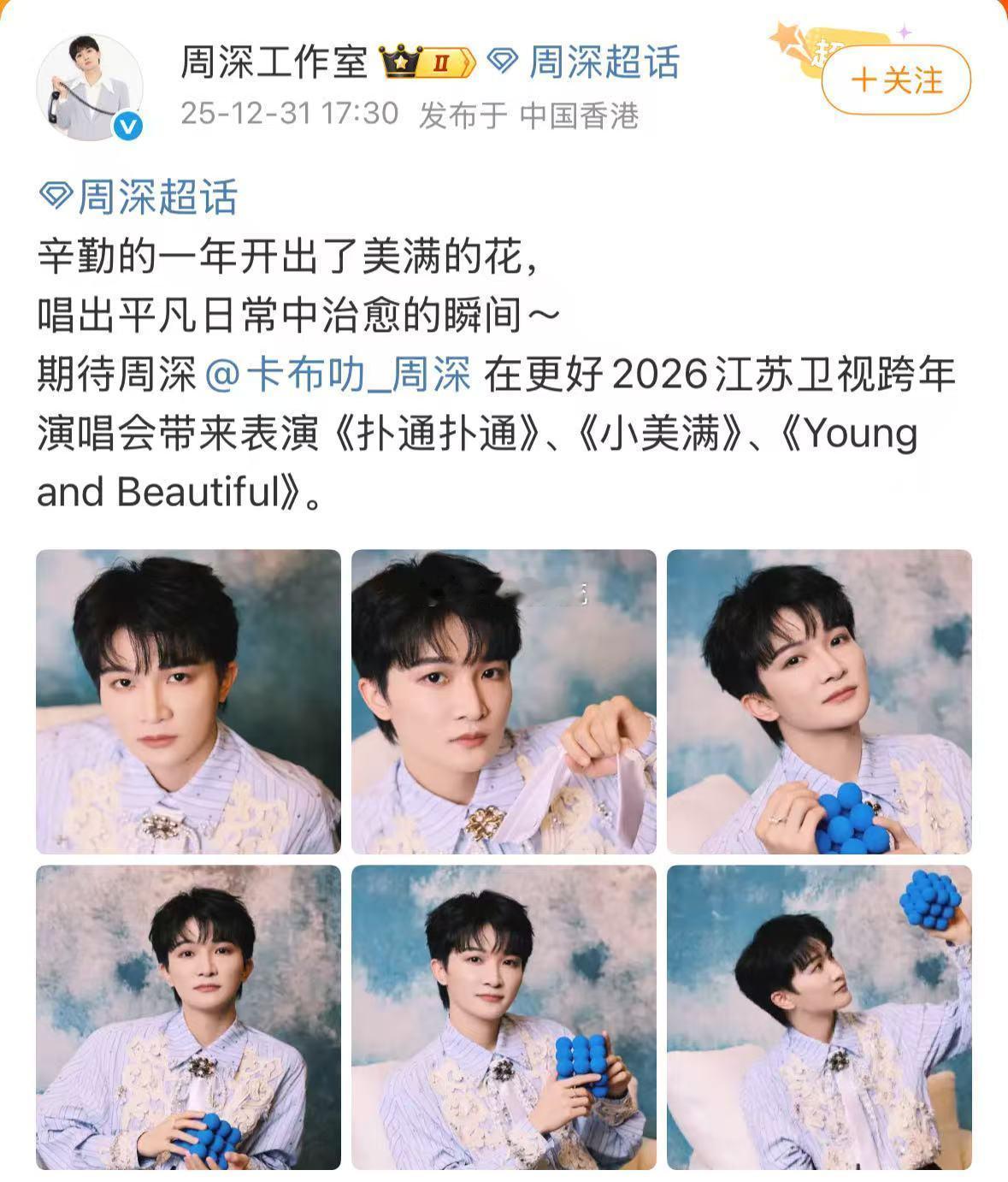
Task: Click the diamond icon before 周深超话 in post body
Action: tap(56, 194)
